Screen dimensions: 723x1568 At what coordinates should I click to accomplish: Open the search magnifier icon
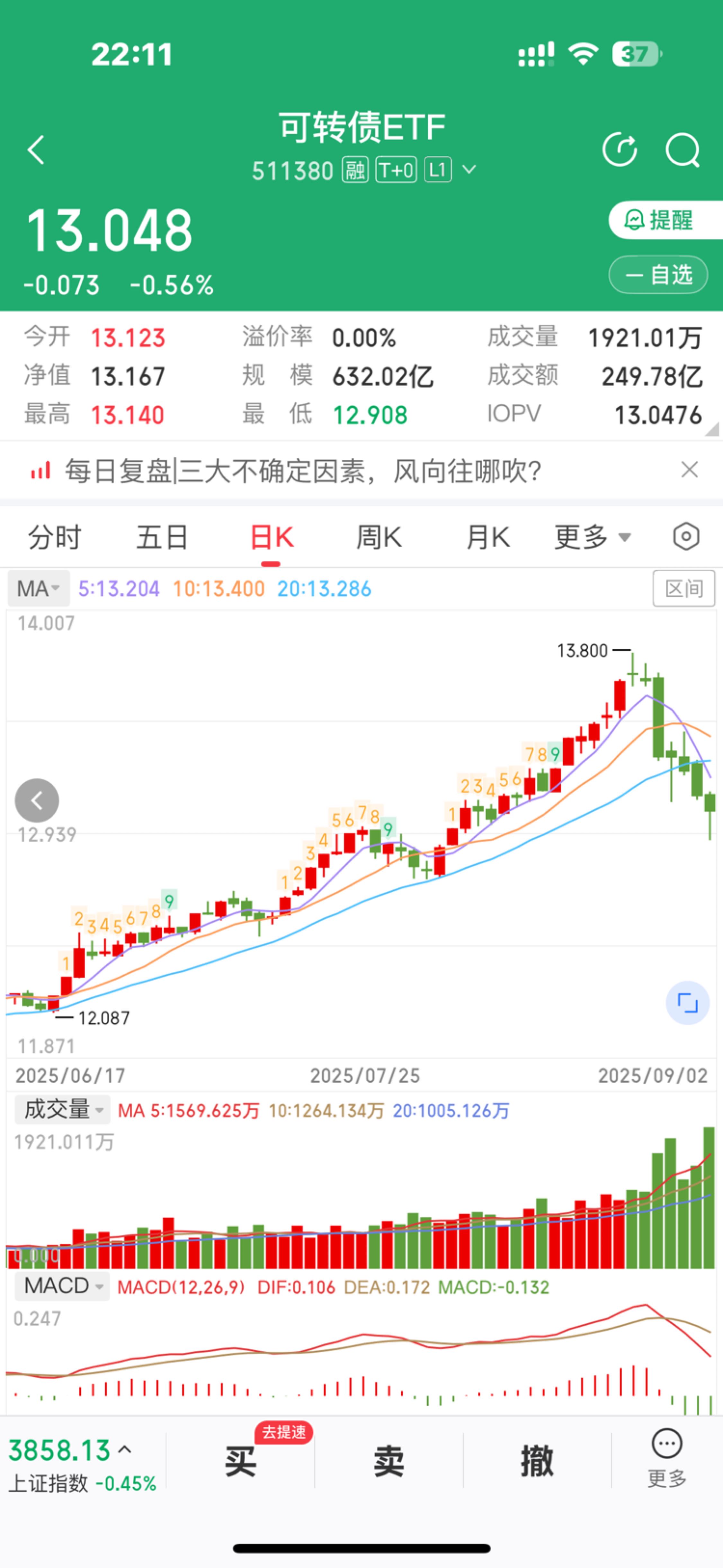coord(683,150)
